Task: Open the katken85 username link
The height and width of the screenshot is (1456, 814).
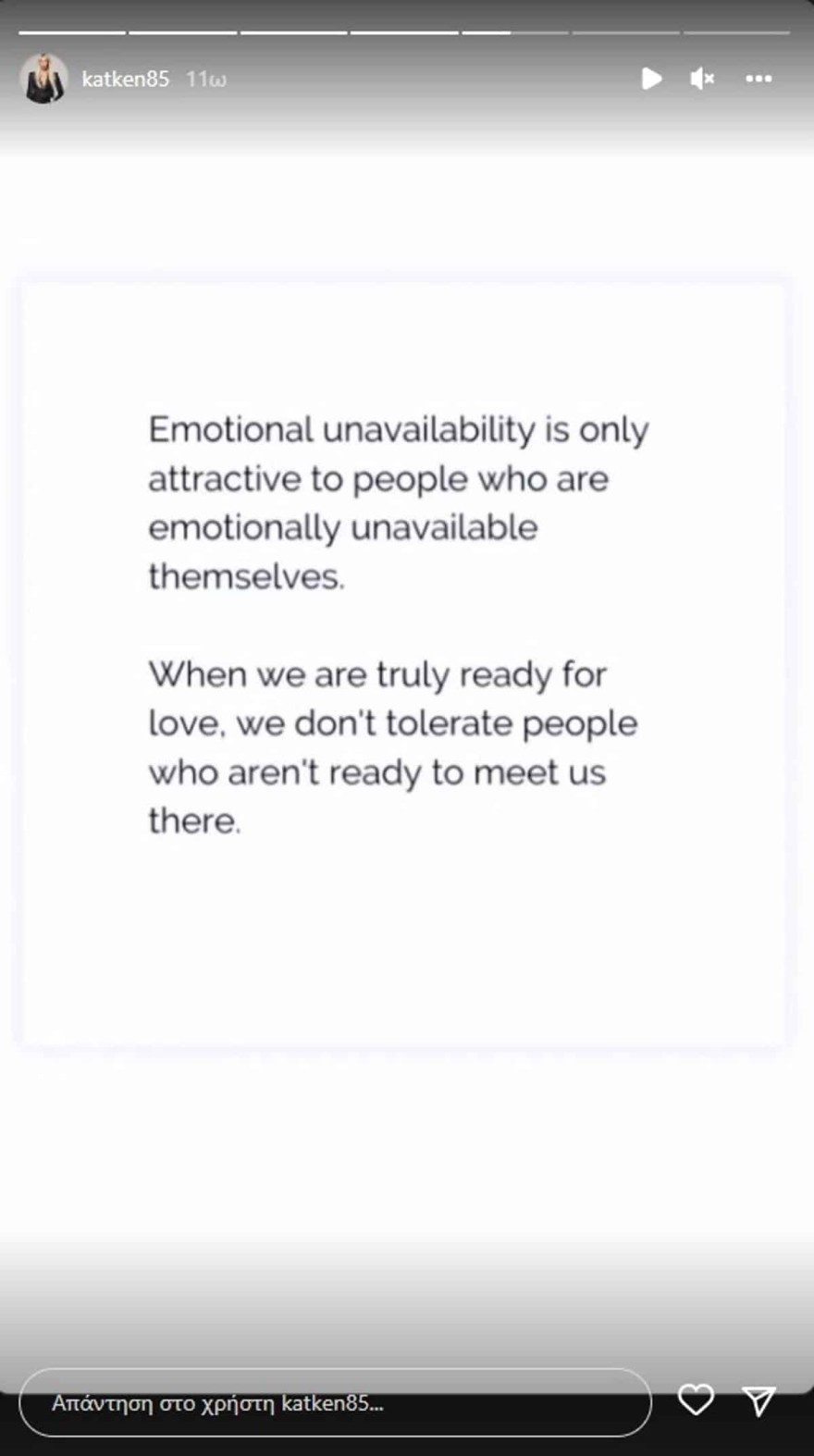Action: tap(125, 80)
